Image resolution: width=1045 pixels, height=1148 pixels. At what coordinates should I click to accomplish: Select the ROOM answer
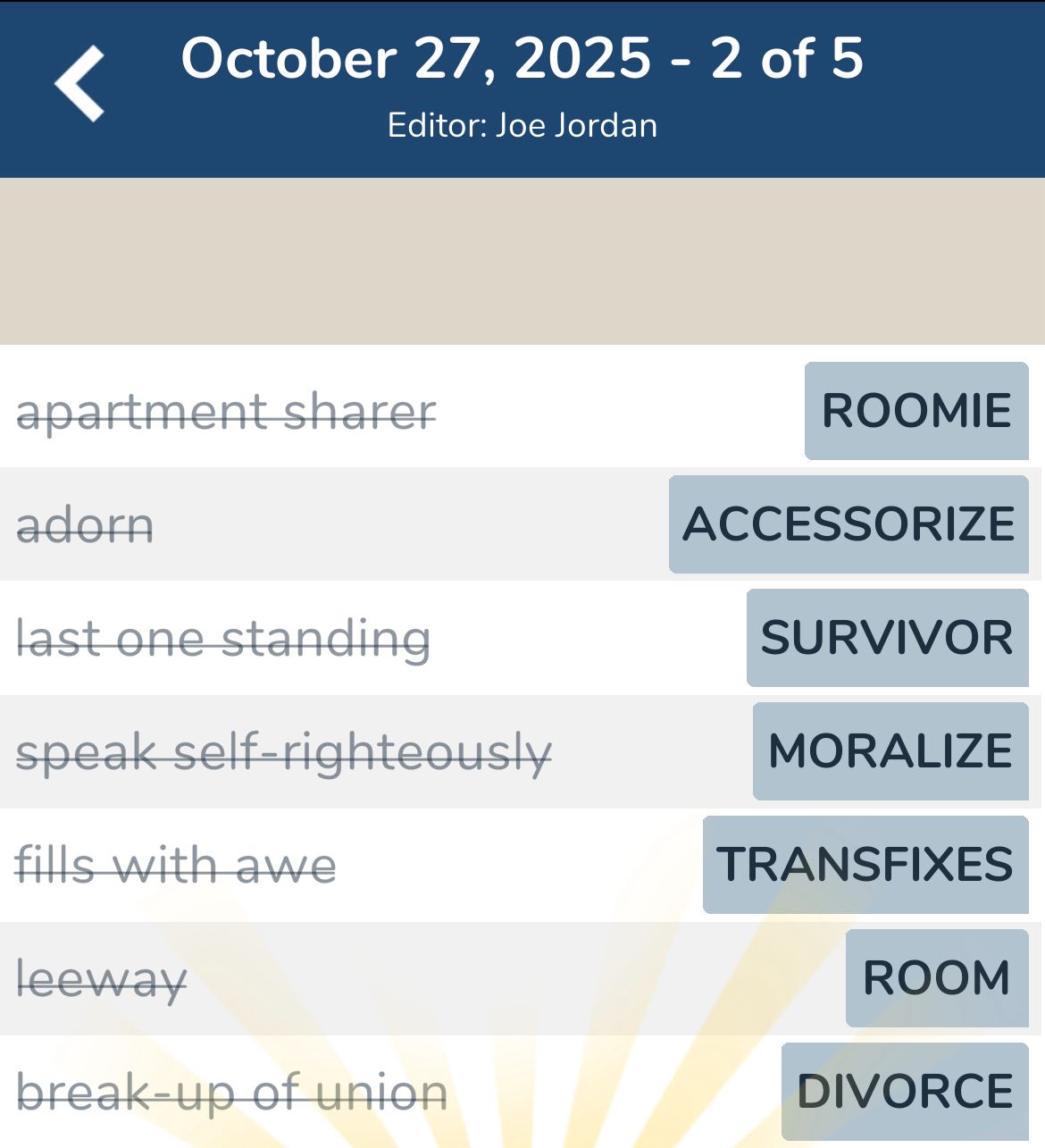937,978
